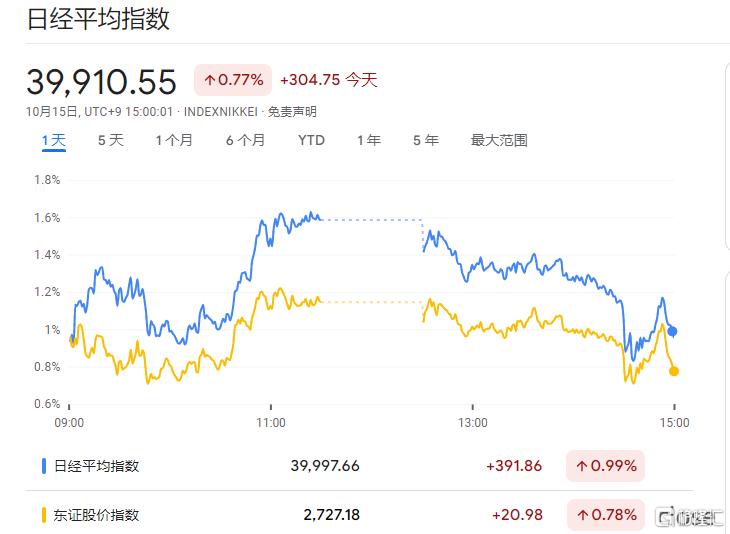This screenshot has height=534, width=730.
Task: Select the 1天 time range
Action: point(54,140)
